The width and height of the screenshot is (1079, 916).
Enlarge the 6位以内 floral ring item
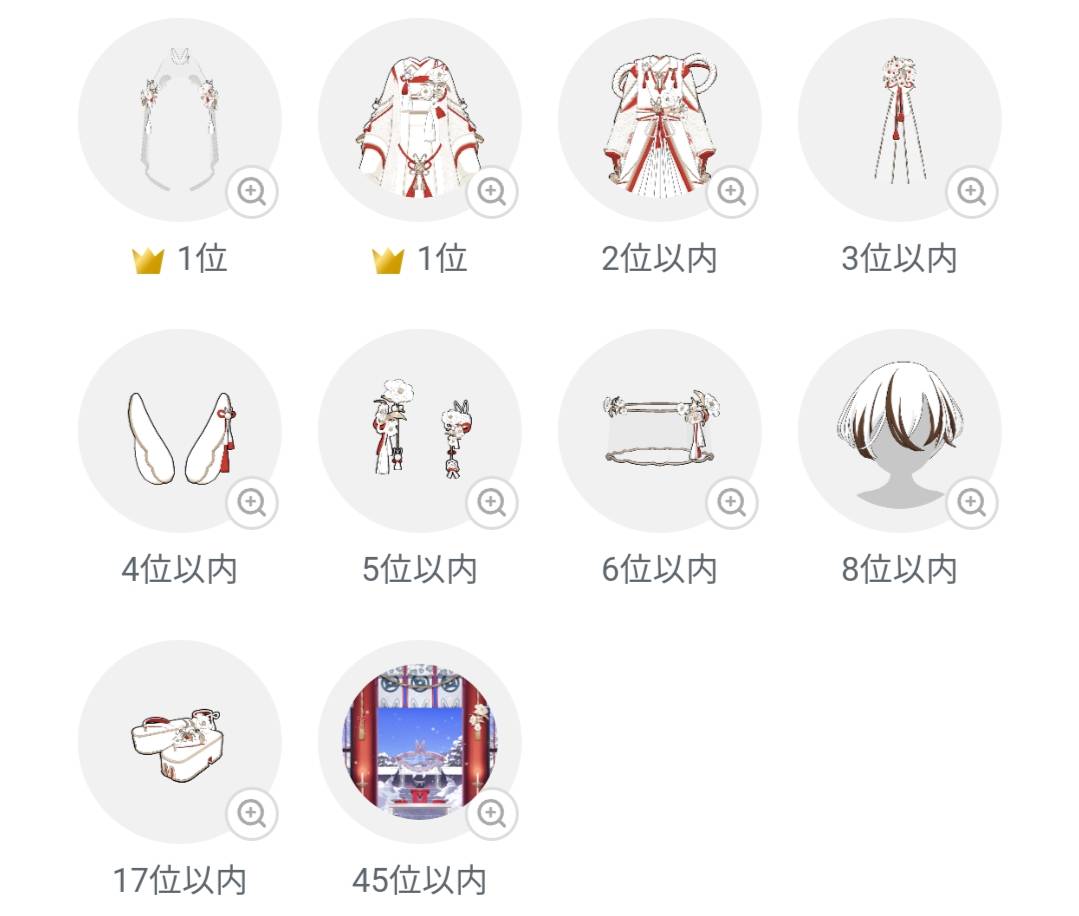point(732,502)
